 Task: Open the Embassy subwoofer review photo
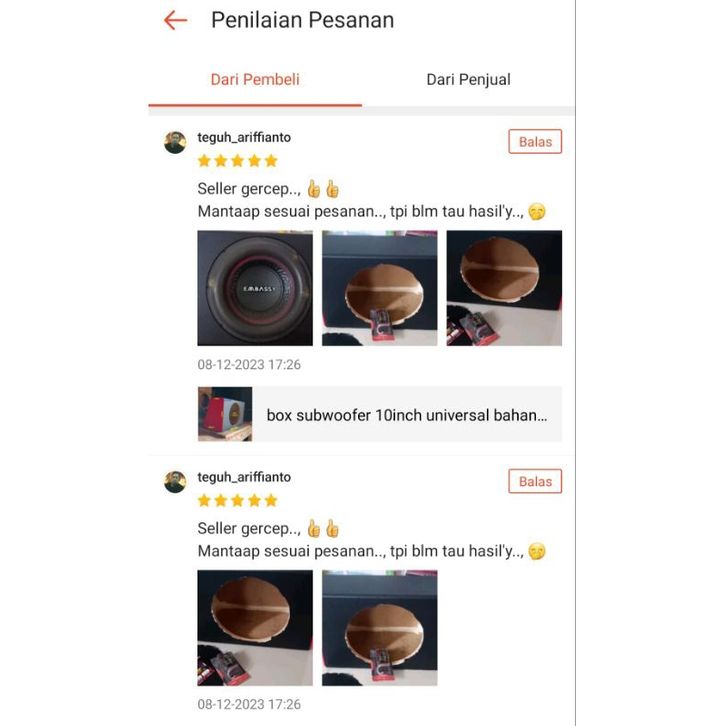pyautogui.click(x=255, y=288)
